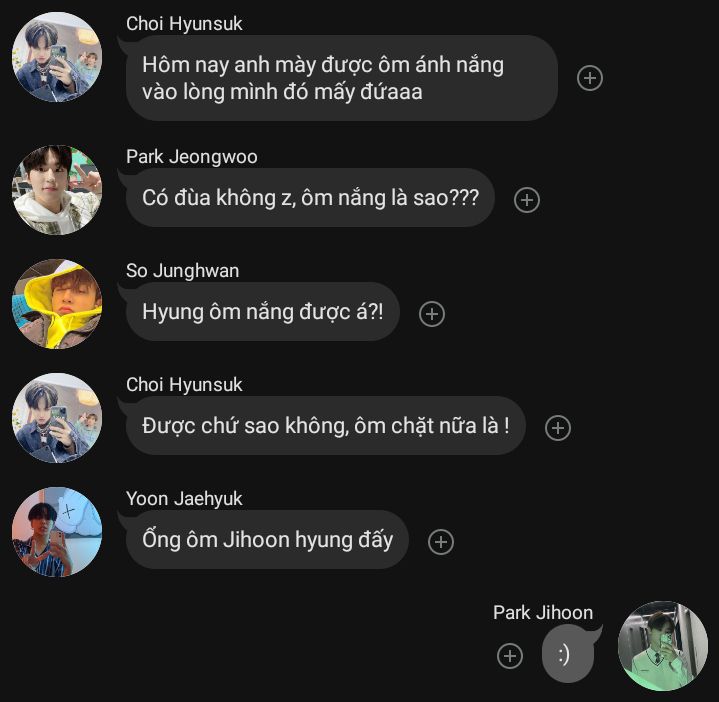Image resolution: width=719 pixels, height=702 pixels.
Task: Add reaction to the "Hôm nay anh mày" message
Action: click(590, 78)
